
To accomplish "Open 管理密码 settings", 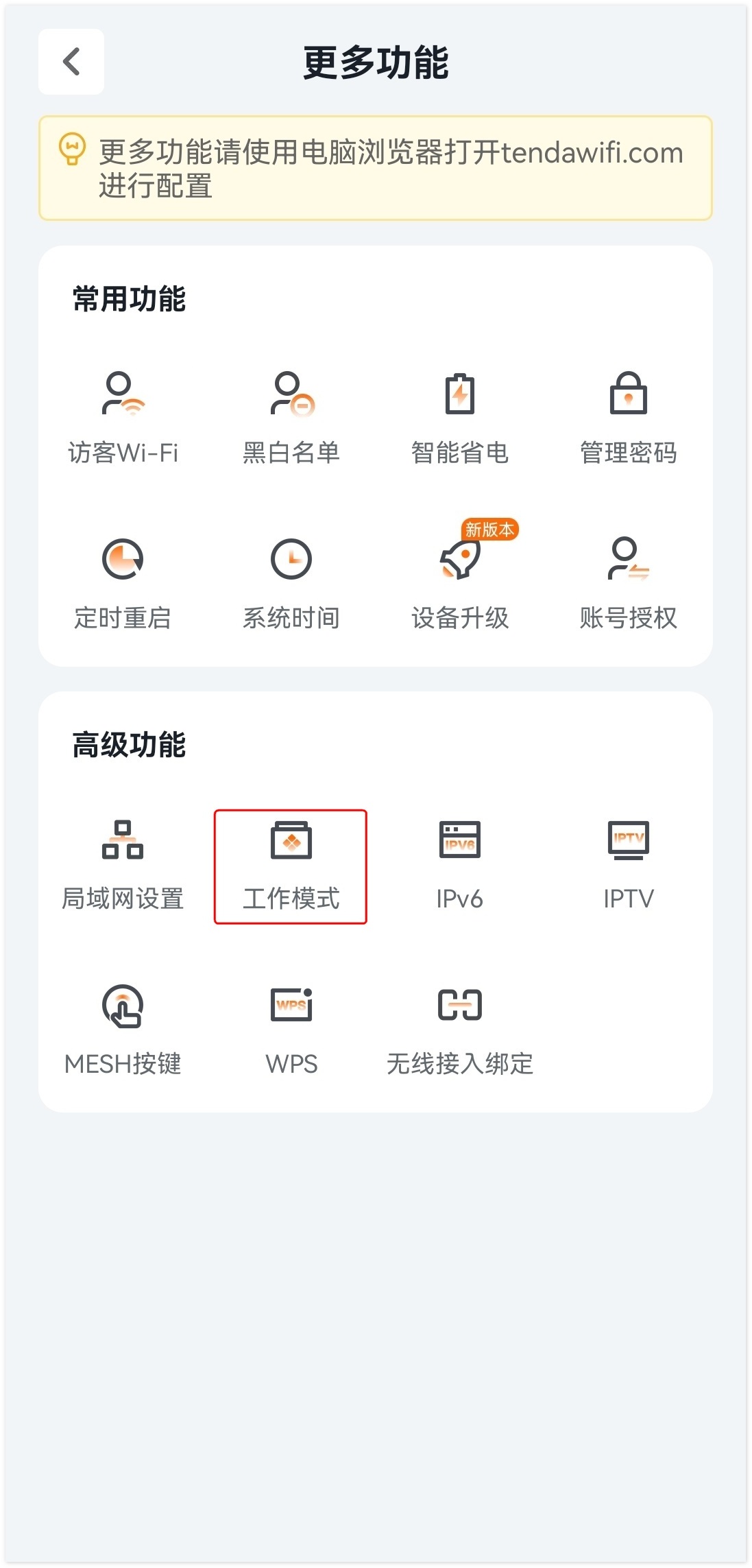I will pos(628,417).
